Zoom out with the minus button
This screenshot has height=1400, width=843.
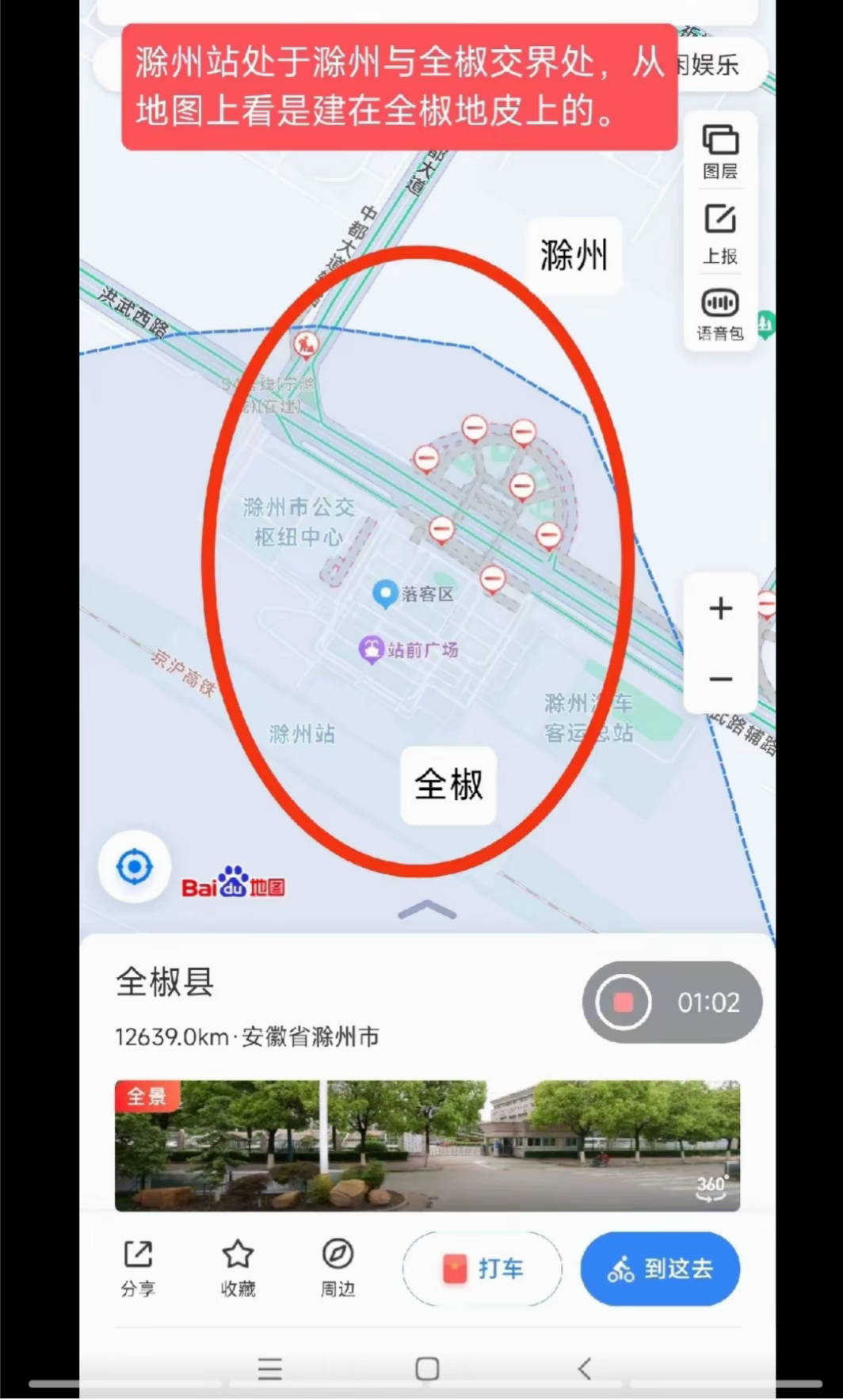coord(720,679)
